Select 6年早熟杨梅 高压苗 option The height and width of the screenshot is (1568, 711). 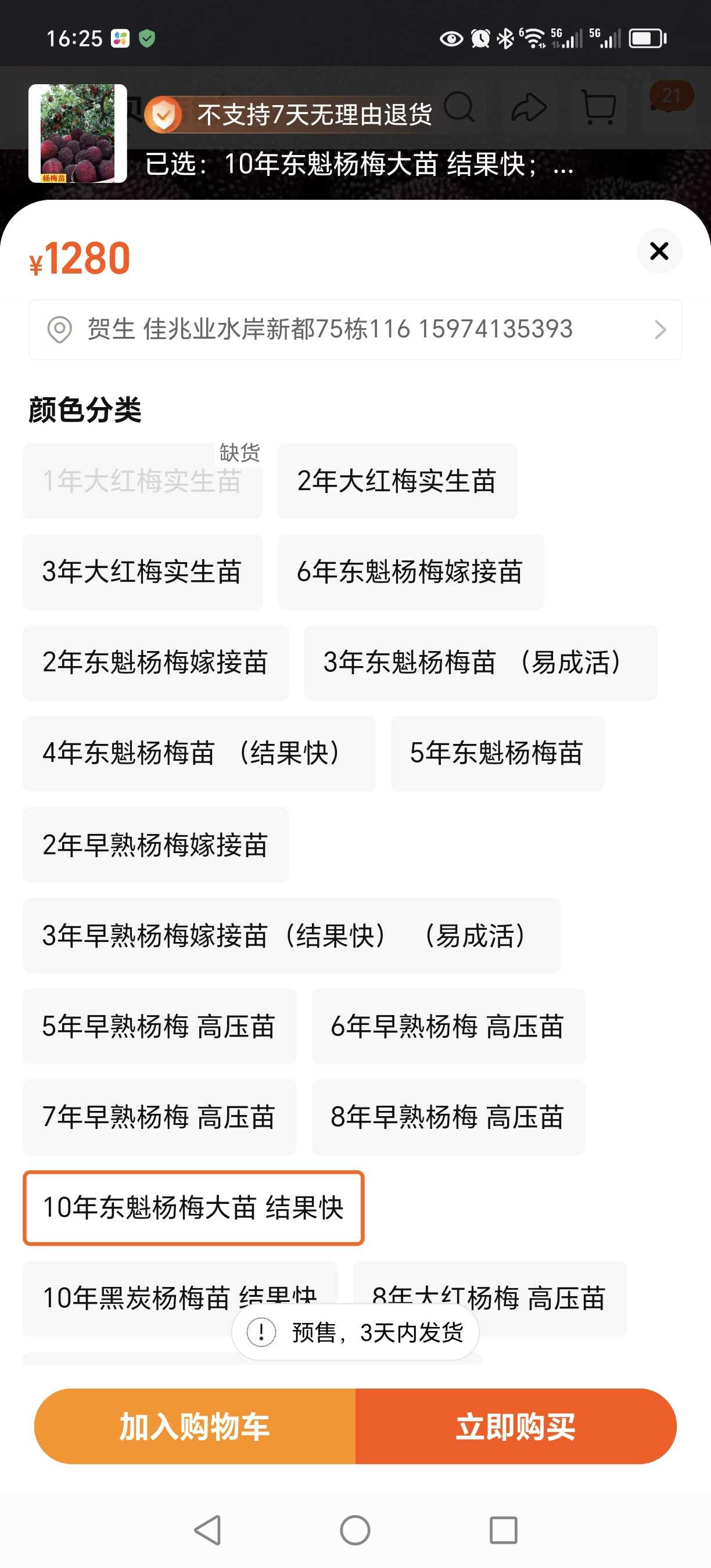click(448, 1026)
